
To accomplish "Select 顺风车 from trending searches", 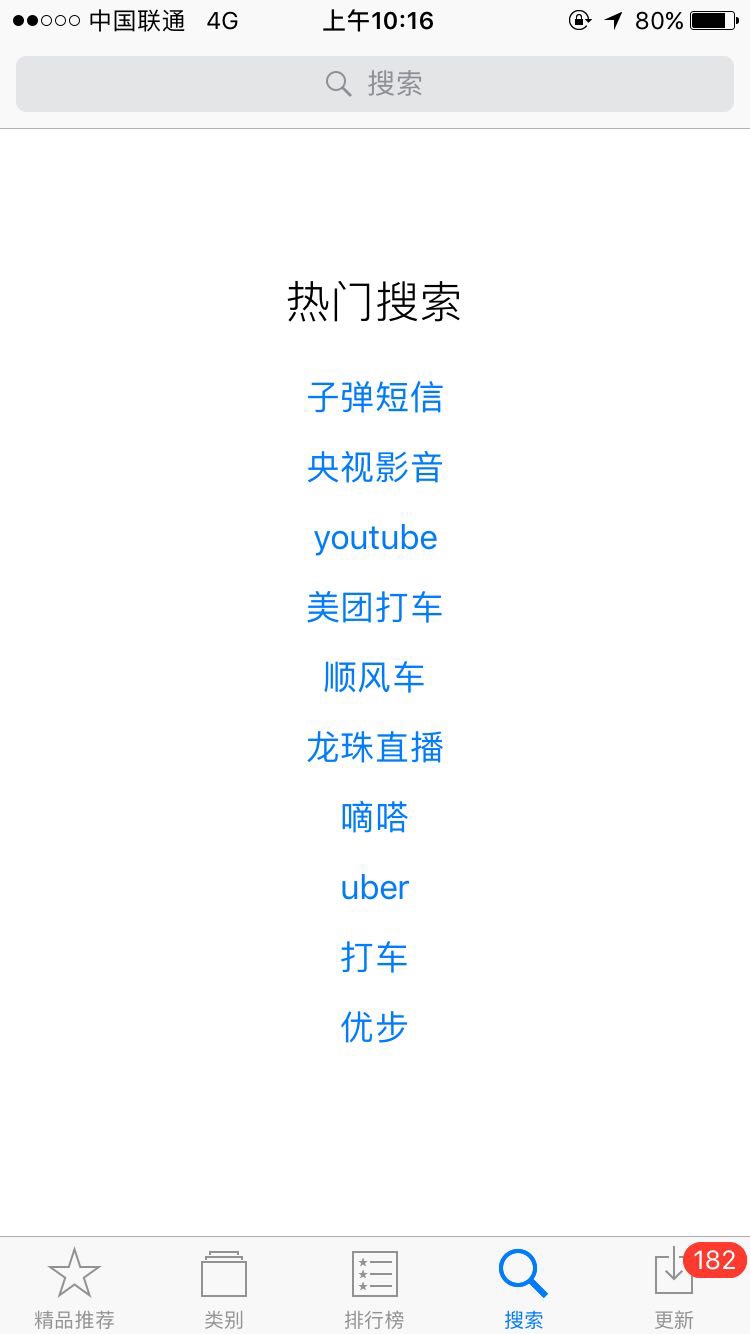I will click(375, 678).
